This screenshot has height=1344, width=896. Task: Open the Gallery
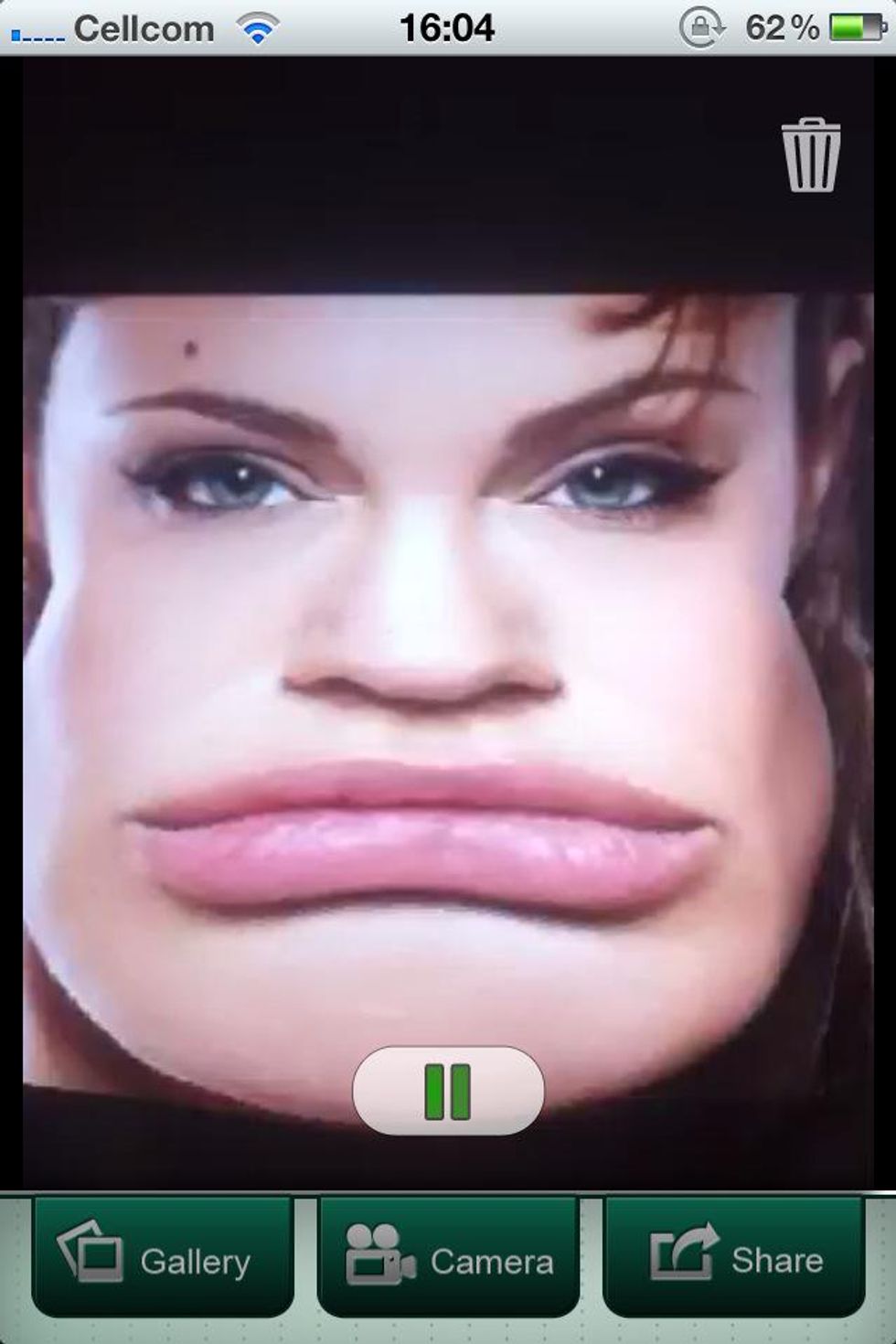click(x=163, y=1258)
